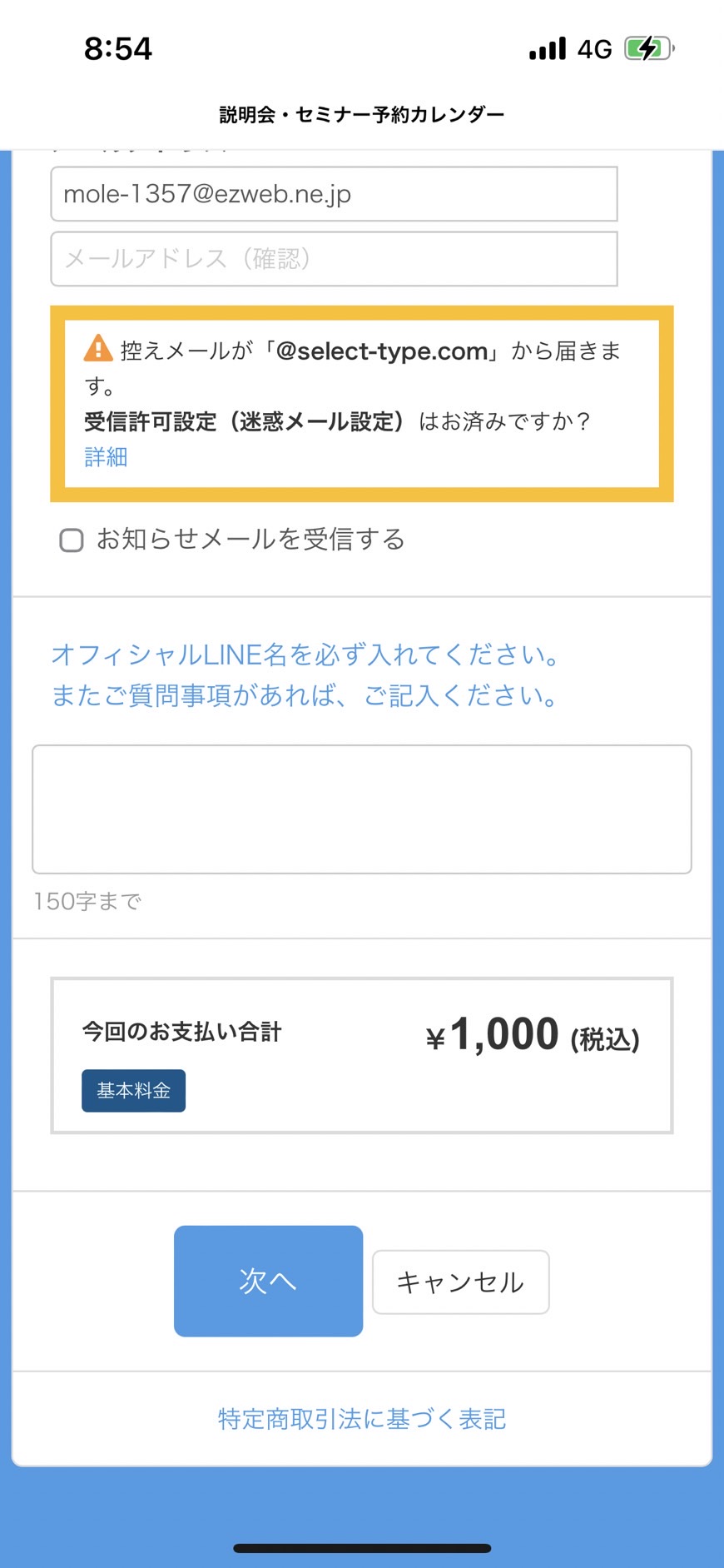
Task: Check お知らせメールを受信する checkbox
Action: pyautogui.click(x=72, y=540)
